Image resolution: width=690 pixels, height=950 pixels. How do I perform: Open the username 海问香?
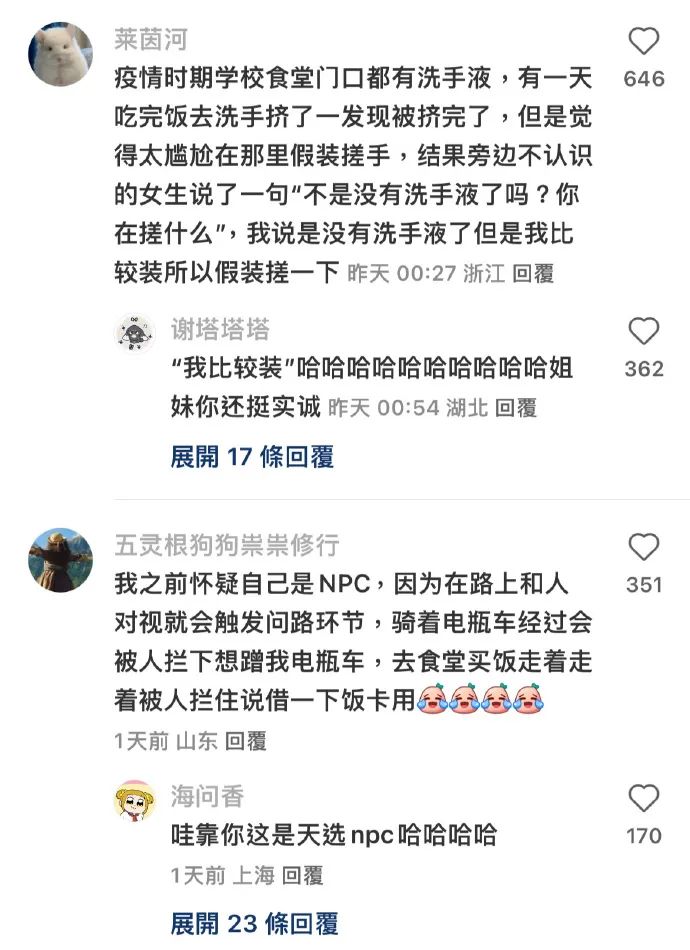pos(207,796)
